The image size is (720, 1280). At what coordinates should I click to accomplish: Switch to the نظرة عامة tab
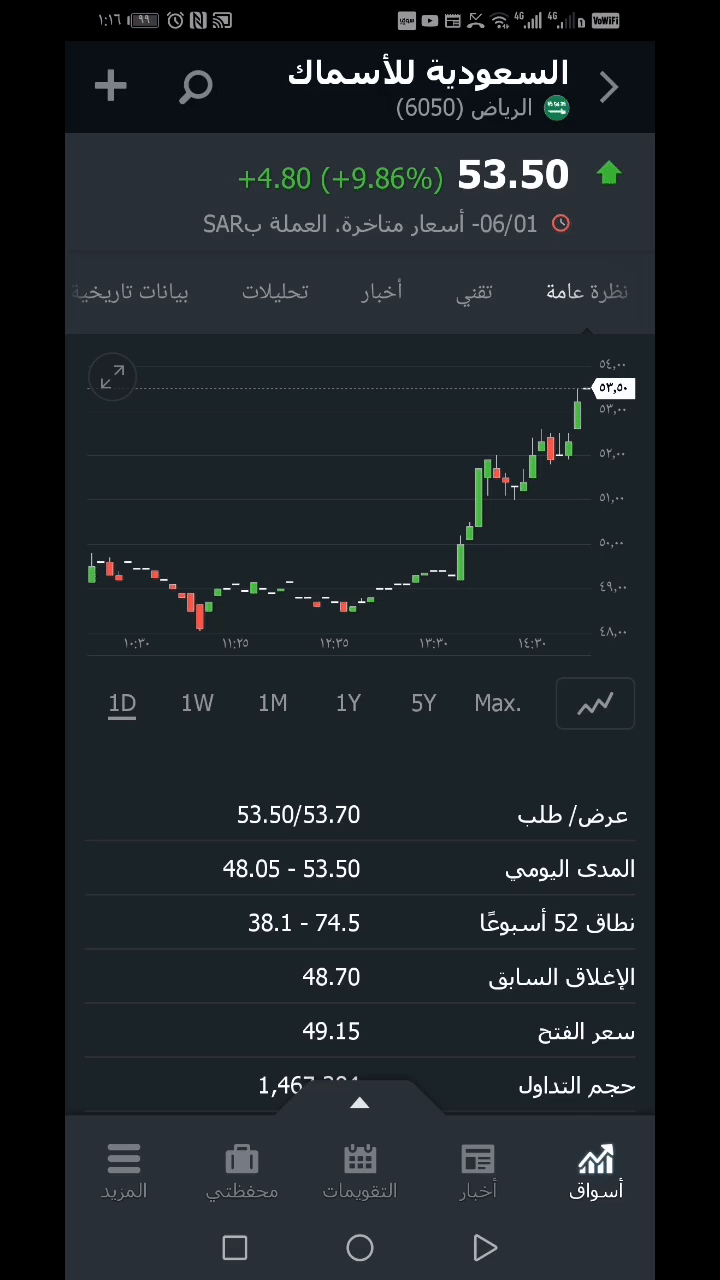click(586, 292)
